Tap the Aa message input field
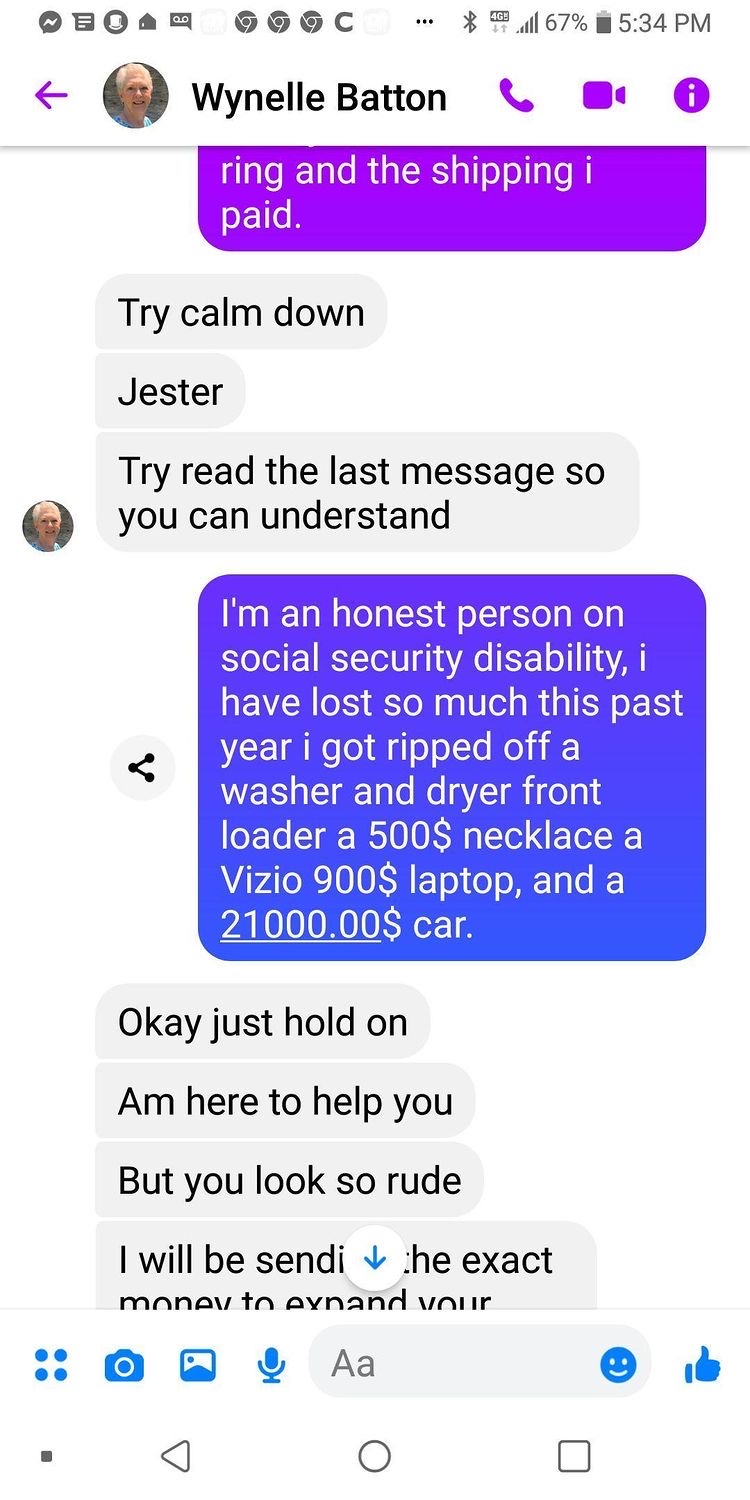Screen dimensions: 750x1500 pos(450,1364)
